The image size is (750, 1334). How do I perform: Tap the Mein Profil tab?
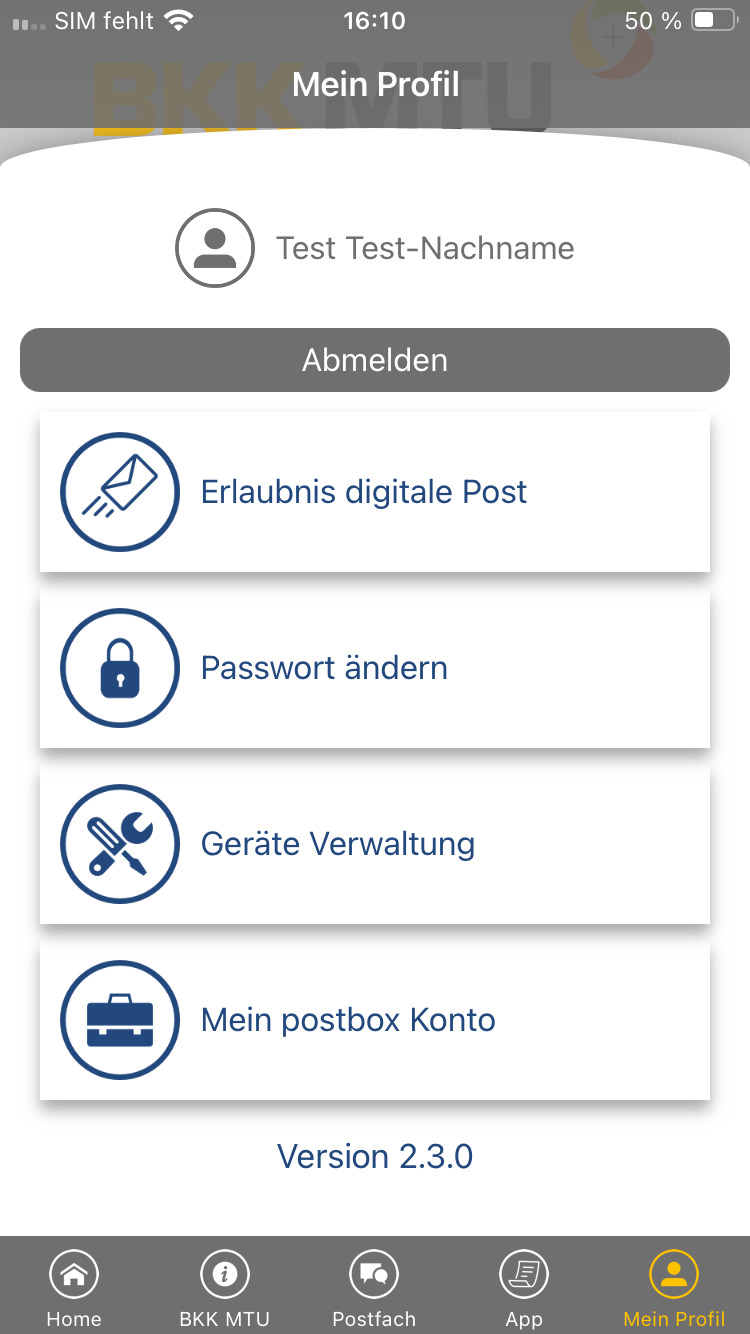pyautogui.click(x=675, y=1288)
